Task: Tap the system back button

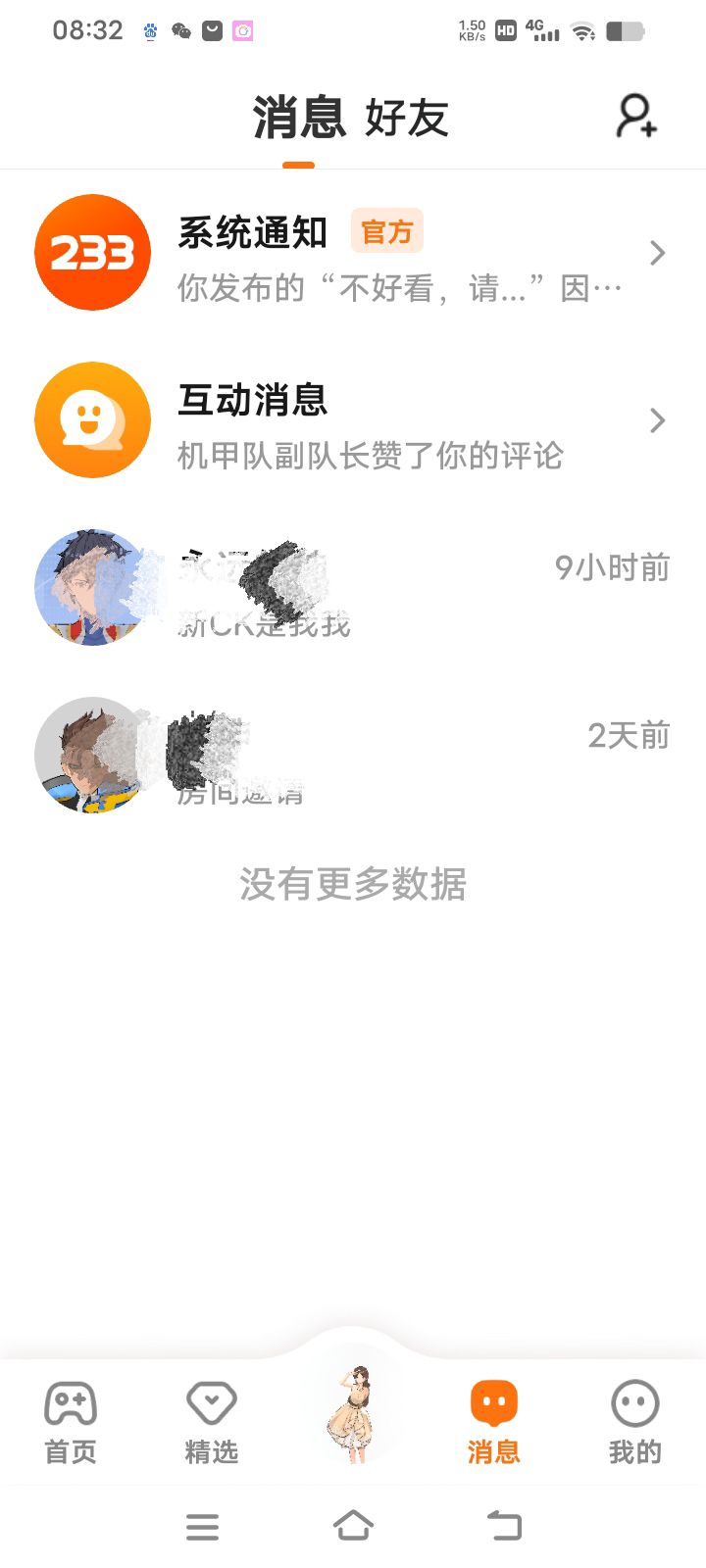Action: tap(504, 1525)
